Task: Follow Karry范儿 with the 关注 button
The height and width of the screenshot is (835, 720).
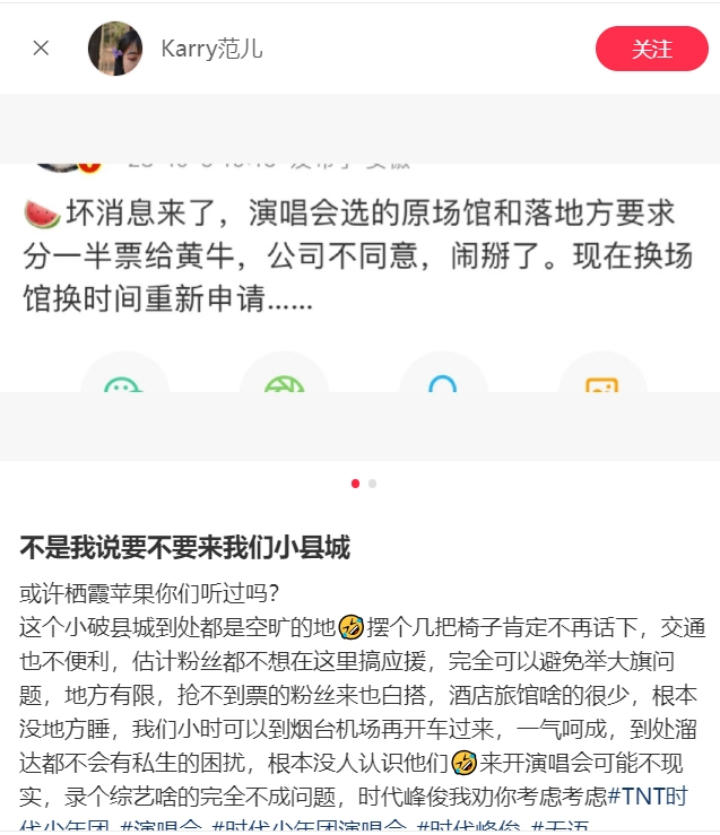Action: (x=651, y=48)
